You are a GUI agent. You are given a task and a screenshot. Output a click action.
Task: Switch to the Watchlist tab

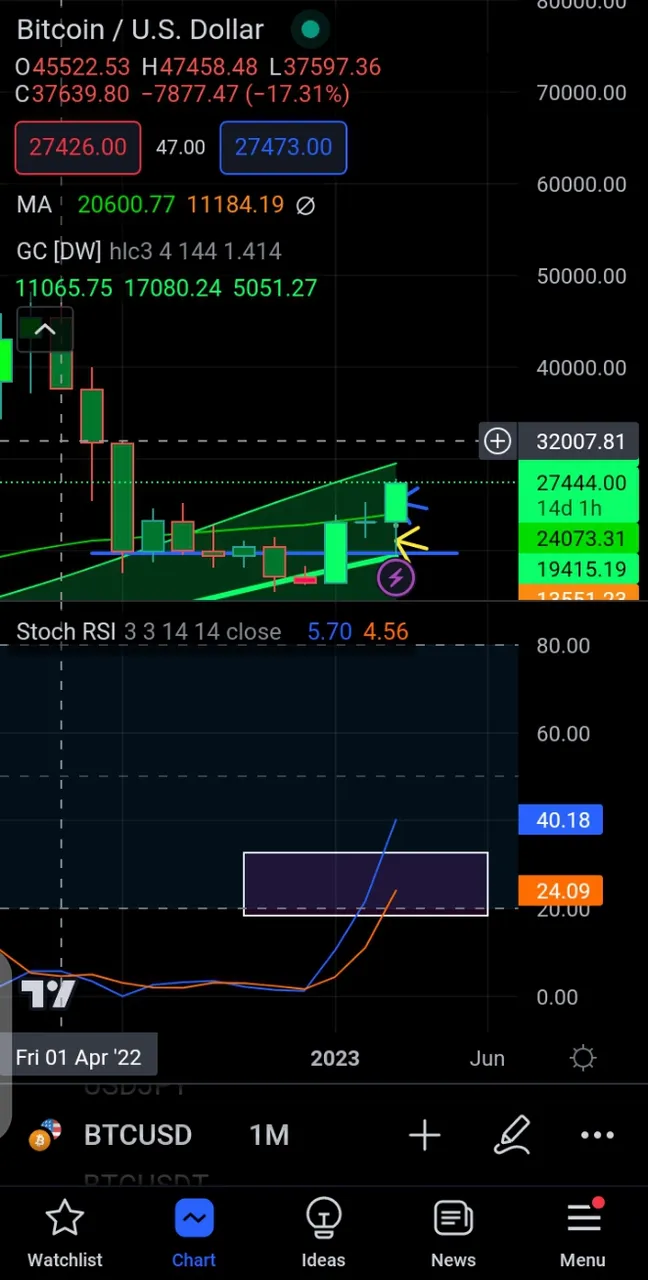tap(65, 1233)
